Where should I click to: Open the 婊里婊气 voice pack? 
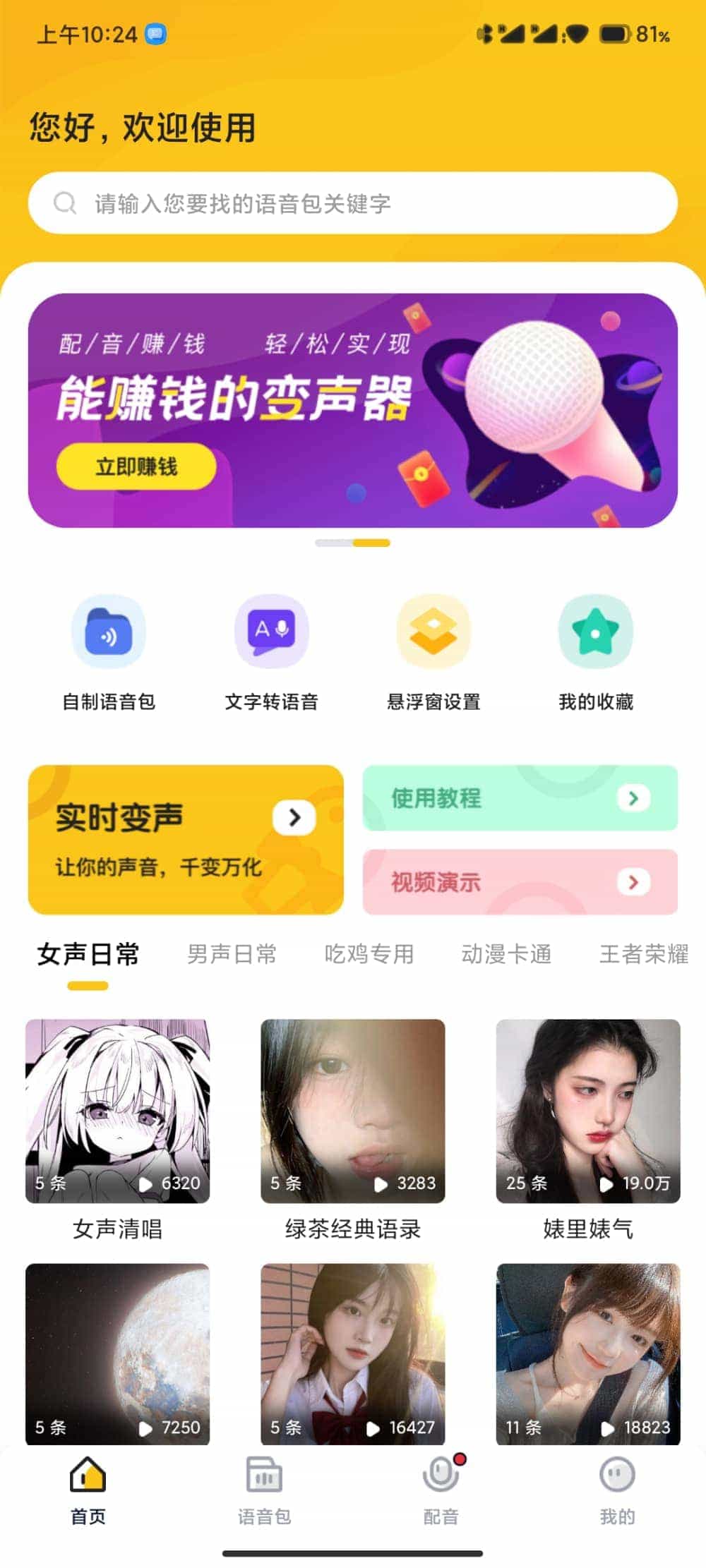coord(588,1111)
